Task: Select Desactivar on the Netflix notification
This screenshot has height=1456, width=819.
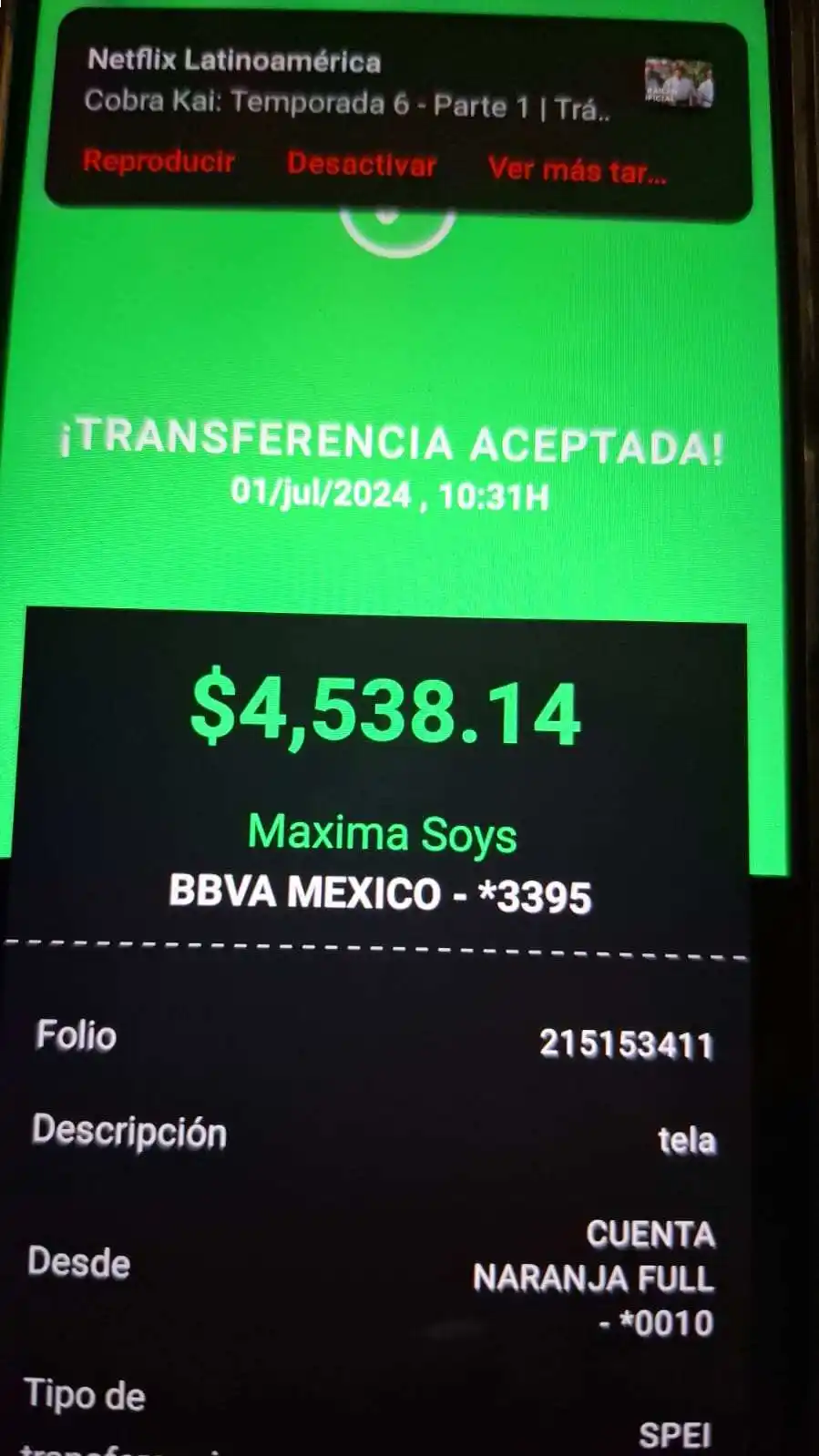Action: click(362, 164)
